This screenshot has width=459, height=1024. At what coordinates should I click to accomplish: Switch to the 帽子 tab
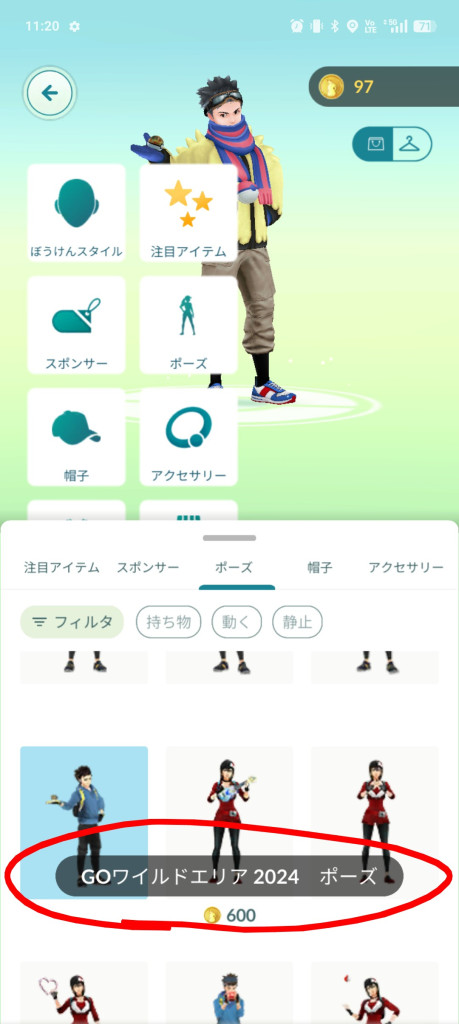click(x=320, y=567)
